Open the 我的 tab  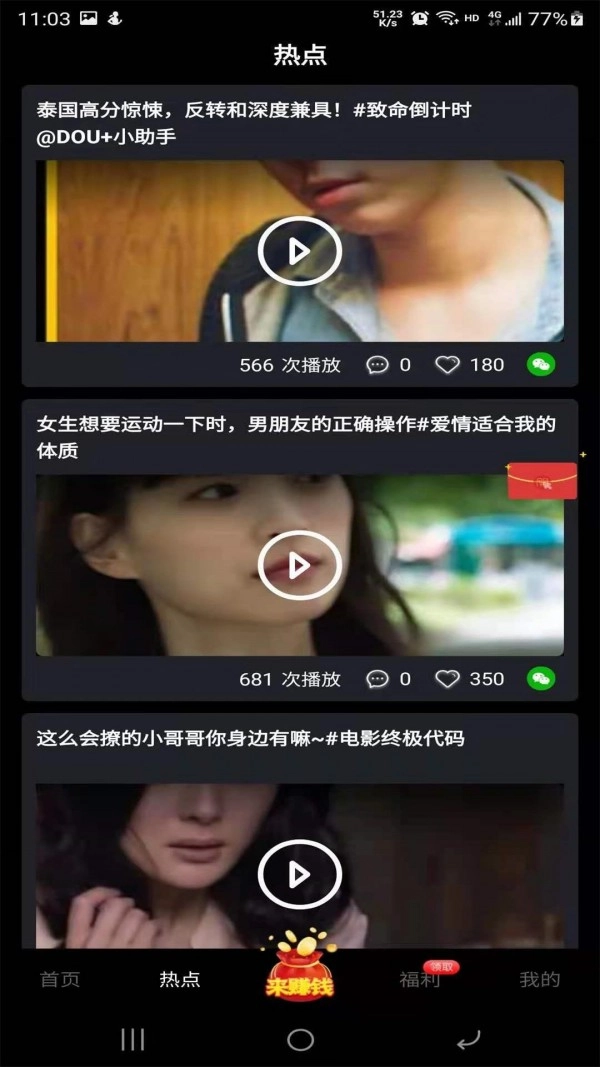pyautogui.click(x=540, y=979)
